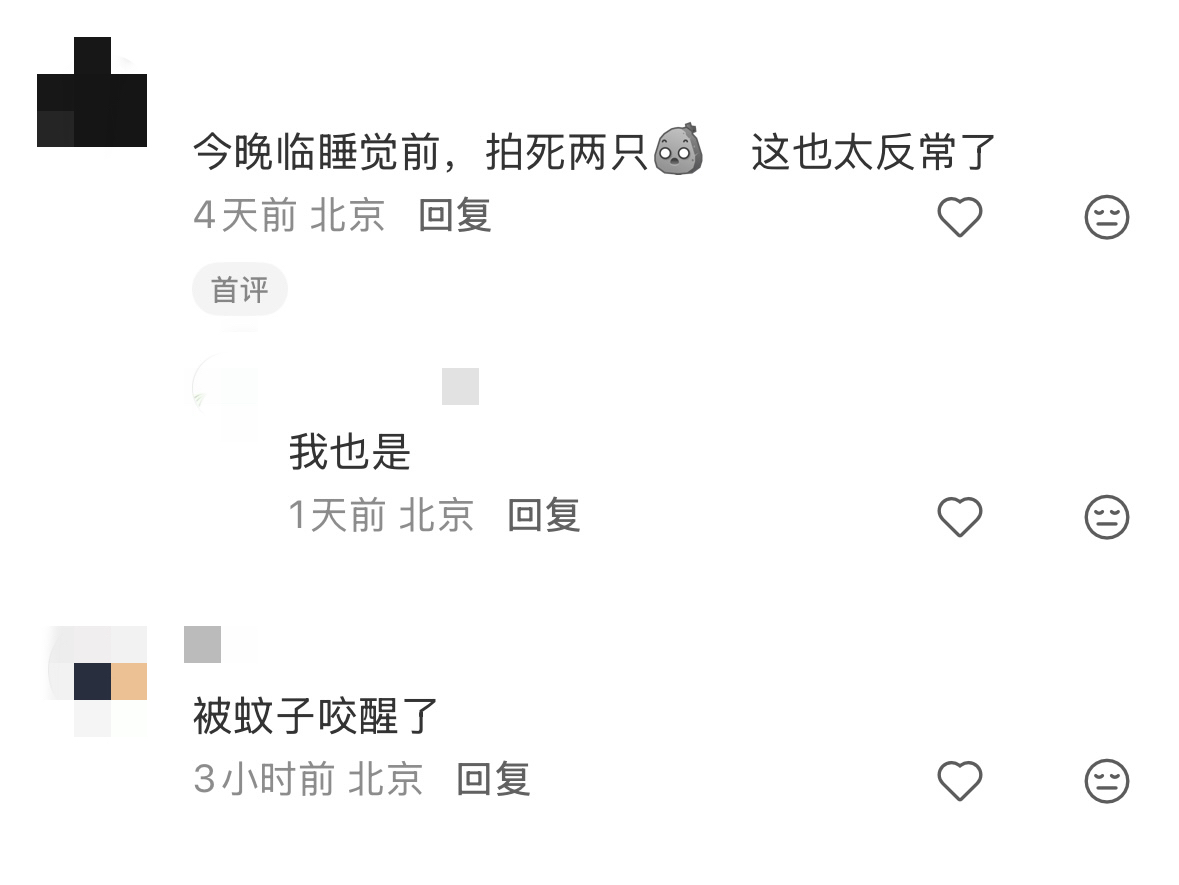Like the 被蚊子咬醒了 comment

tap(959, 781)
